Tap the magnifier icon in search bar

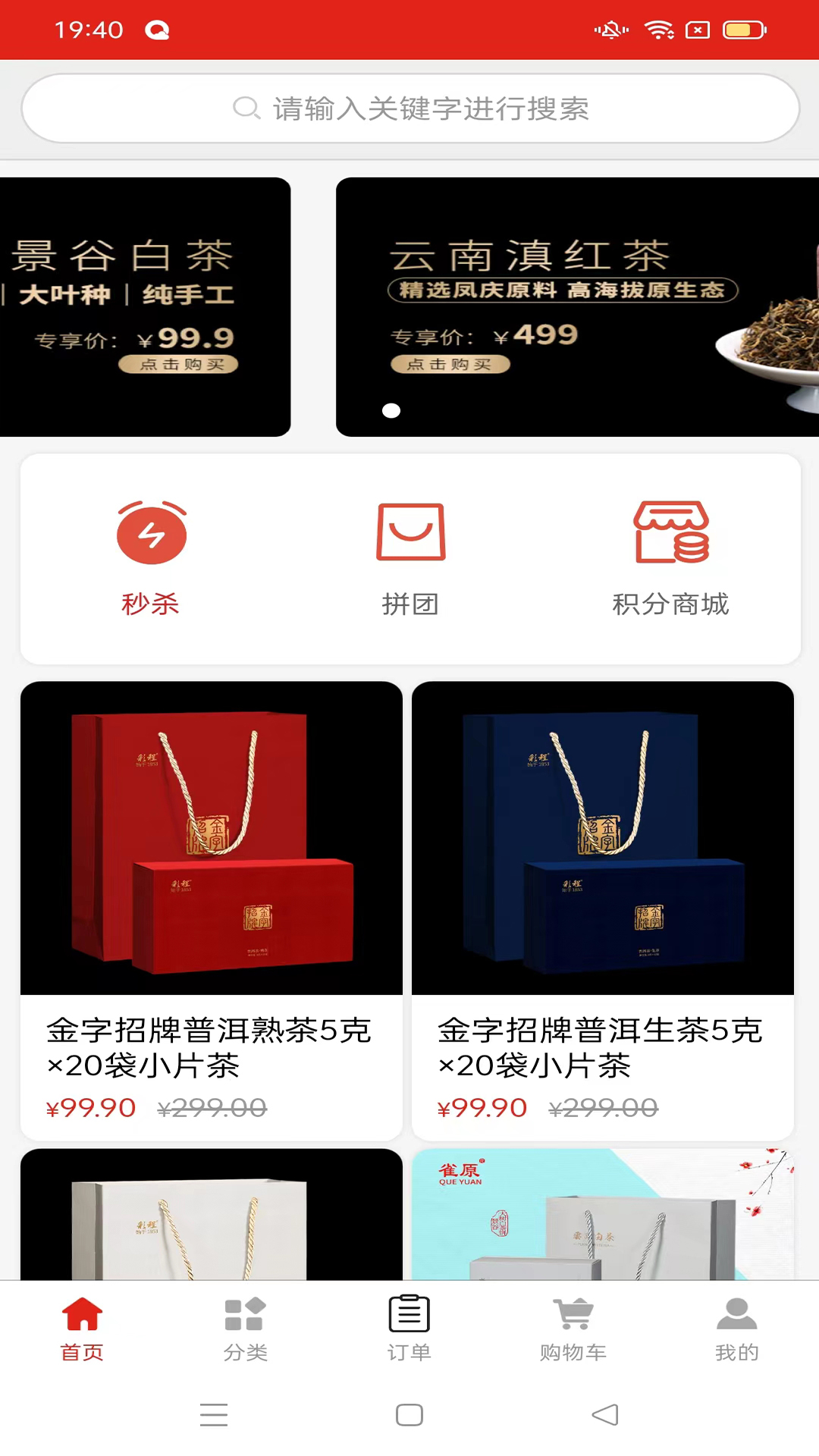[246, 109]
